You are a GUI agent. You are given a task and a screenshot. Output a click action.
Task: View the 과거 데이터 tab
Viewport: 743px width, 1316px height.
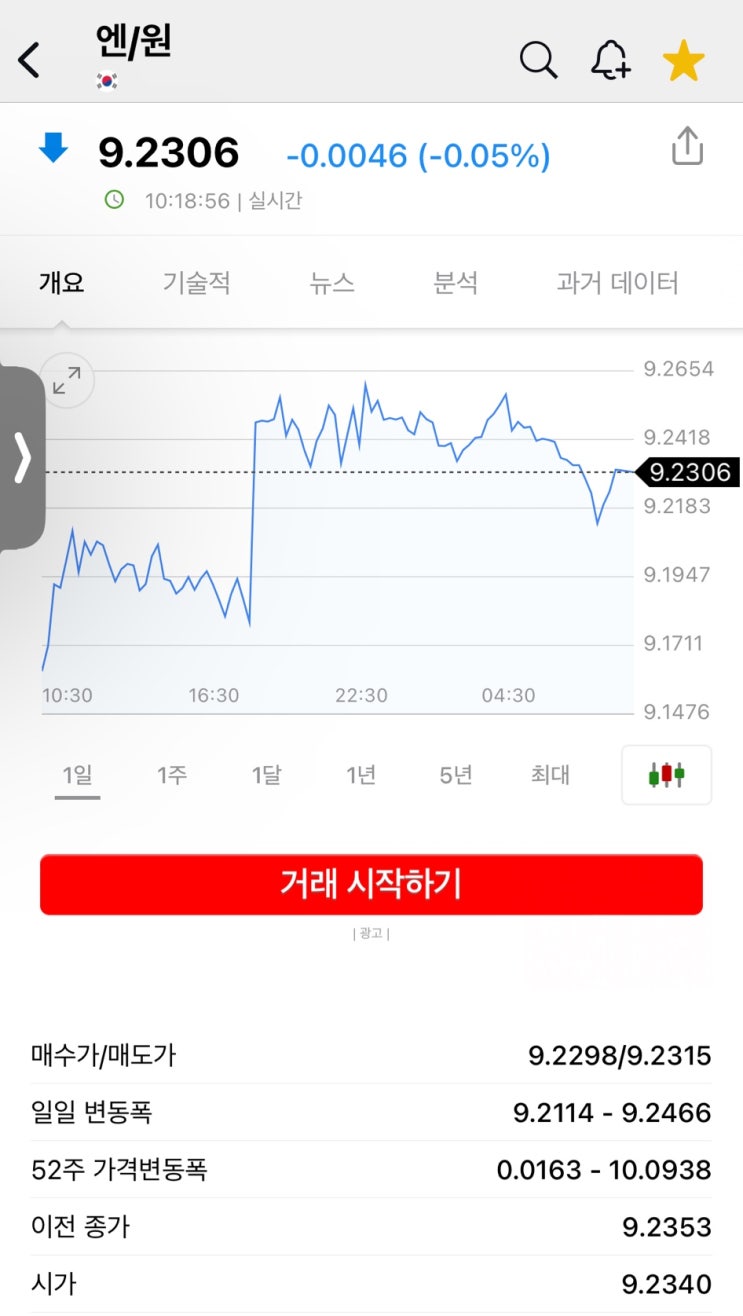(x=618, y=283)
